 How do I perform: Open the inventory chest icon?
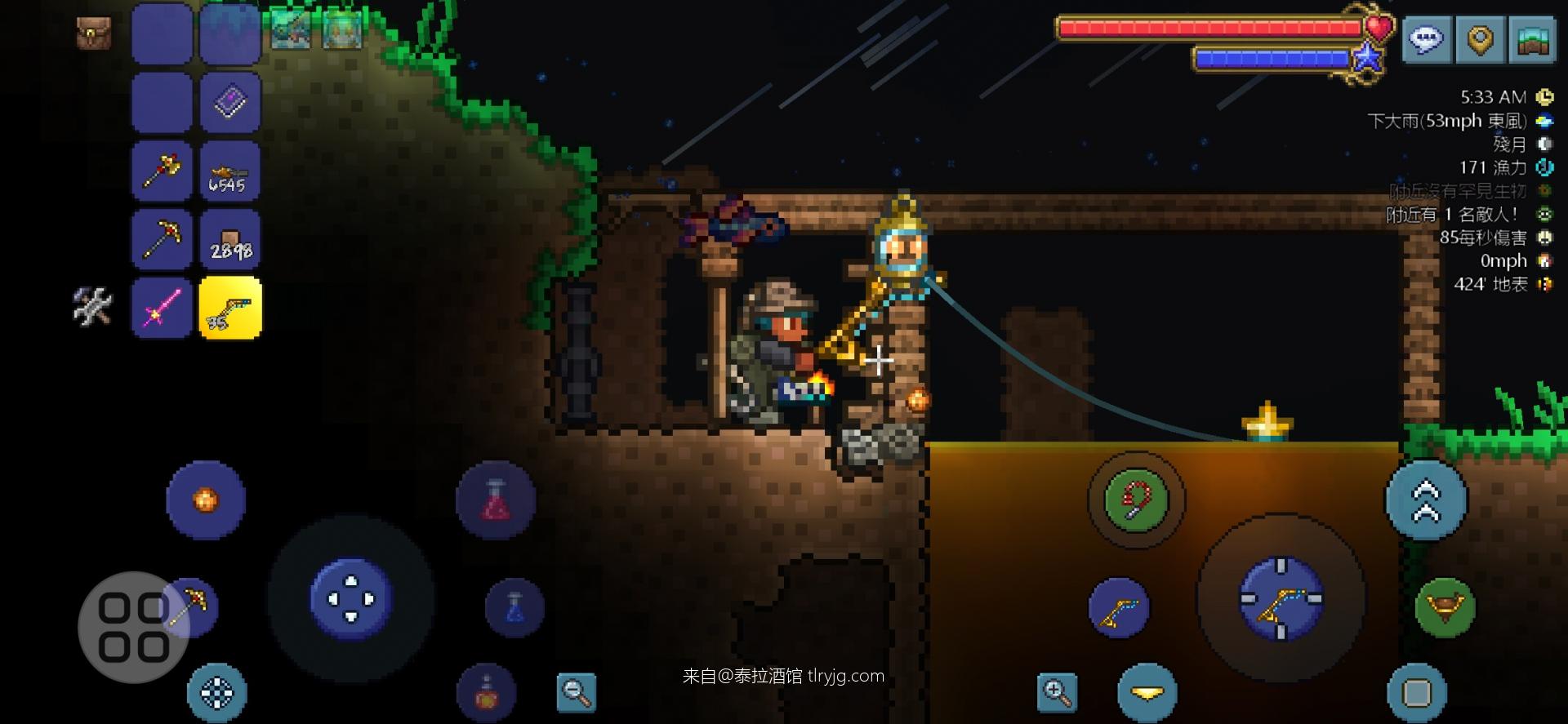coord(93,33)
